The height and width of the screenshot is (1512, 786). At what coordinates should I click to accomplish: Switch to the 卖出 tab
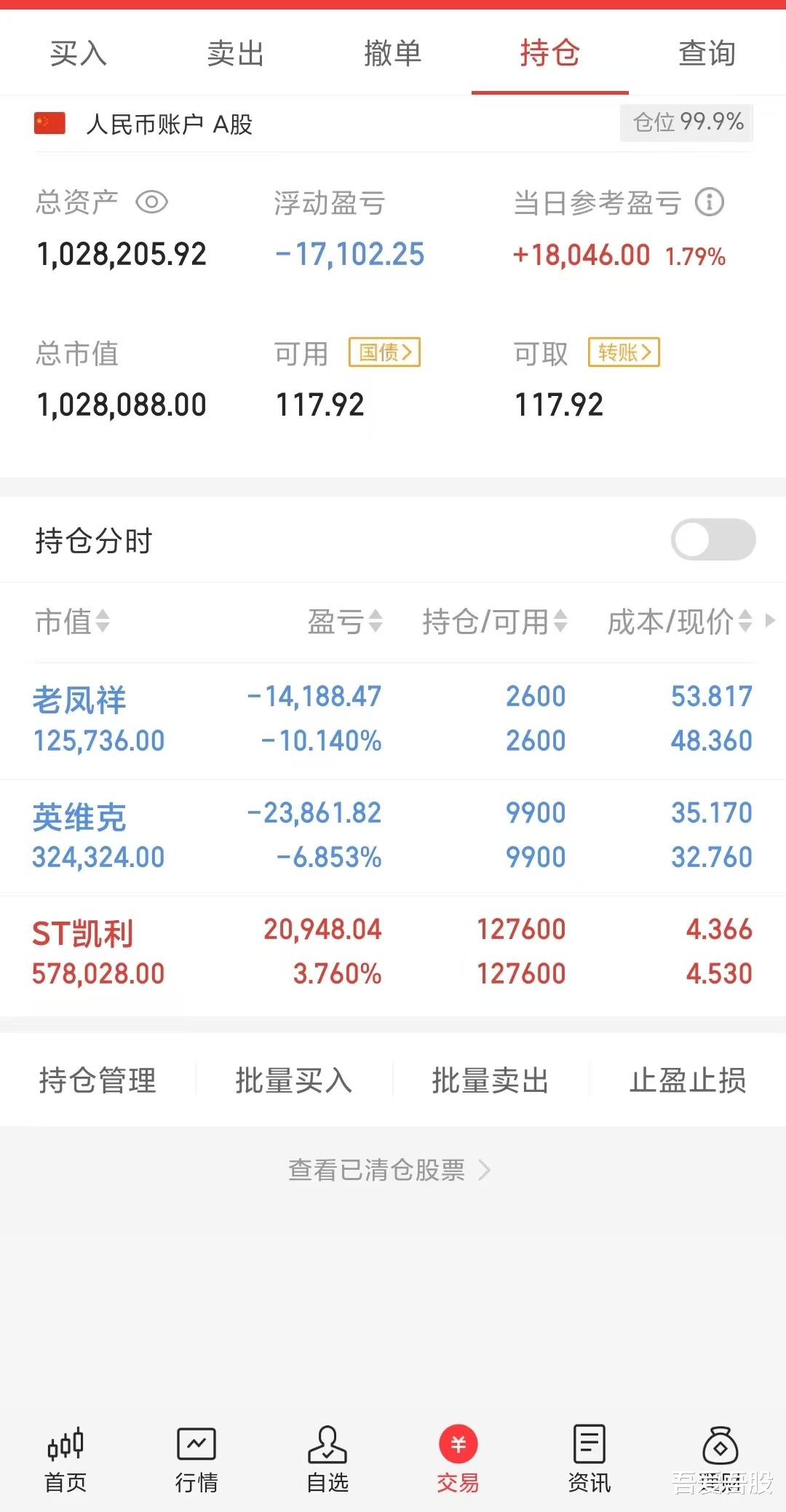[235, 53]
